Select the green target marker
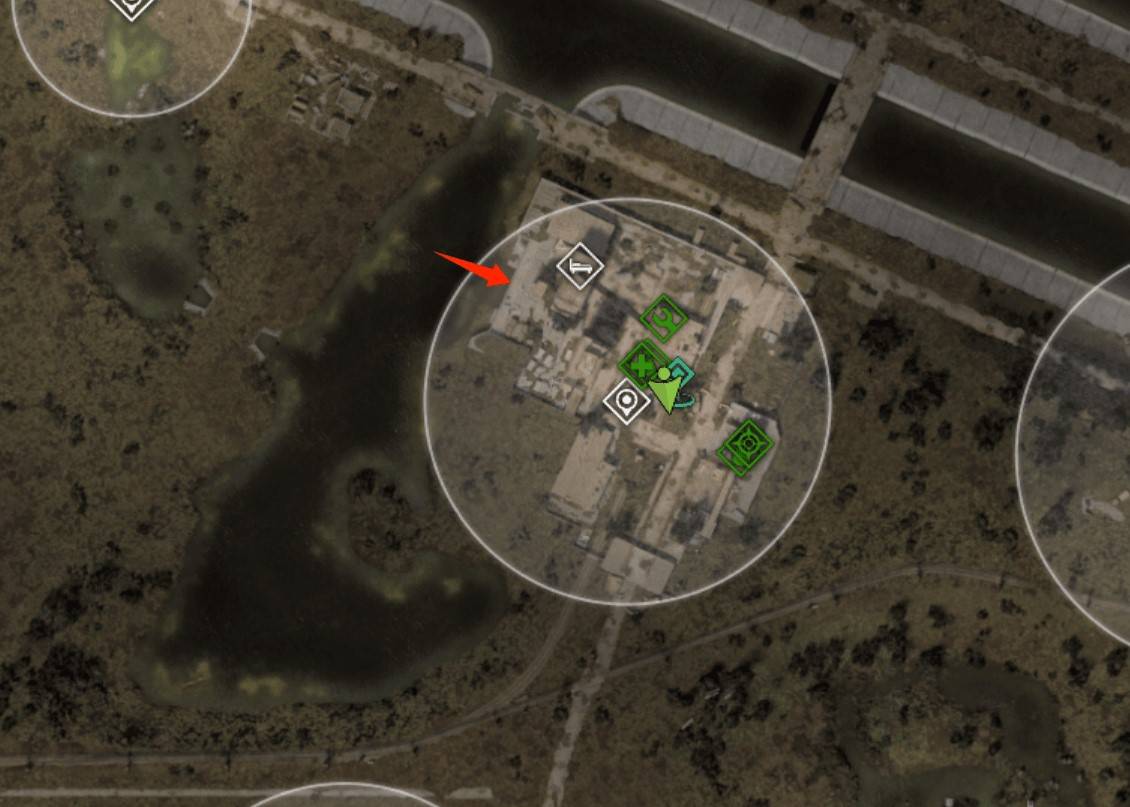The height and width of the screenshot is (807, 1130). point(746,447)
